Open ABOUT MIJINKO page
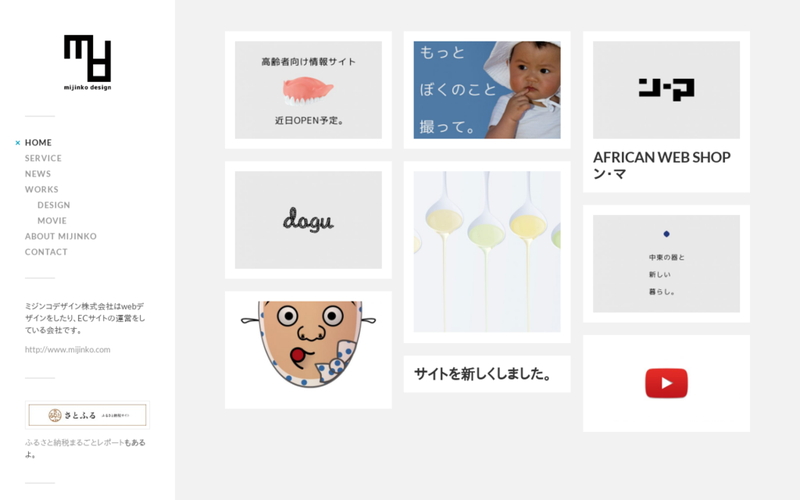The image size is (800, 500). coord(61,237)
